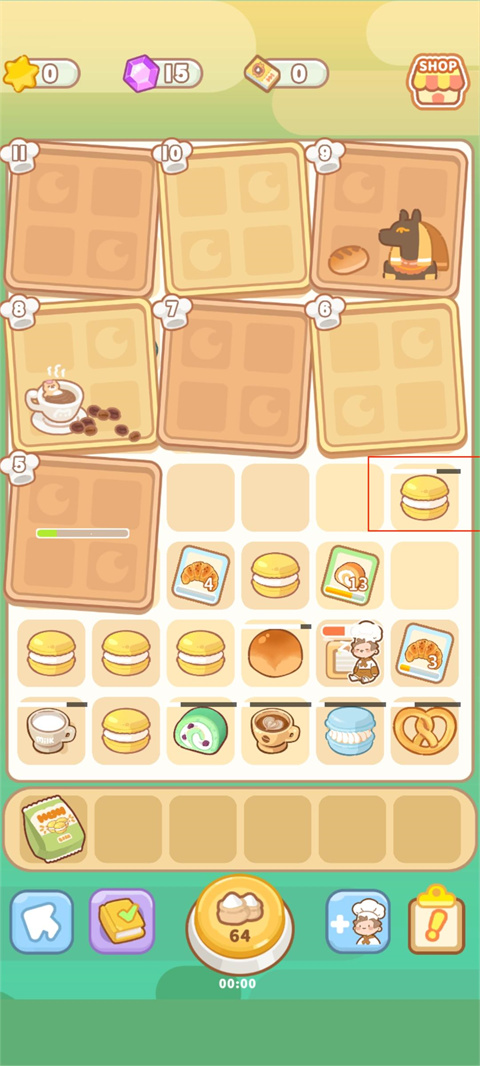Tap the yellow generator button showing 64
The height and width of the screenshot is (1066, 480).
[x=239, y=923]
